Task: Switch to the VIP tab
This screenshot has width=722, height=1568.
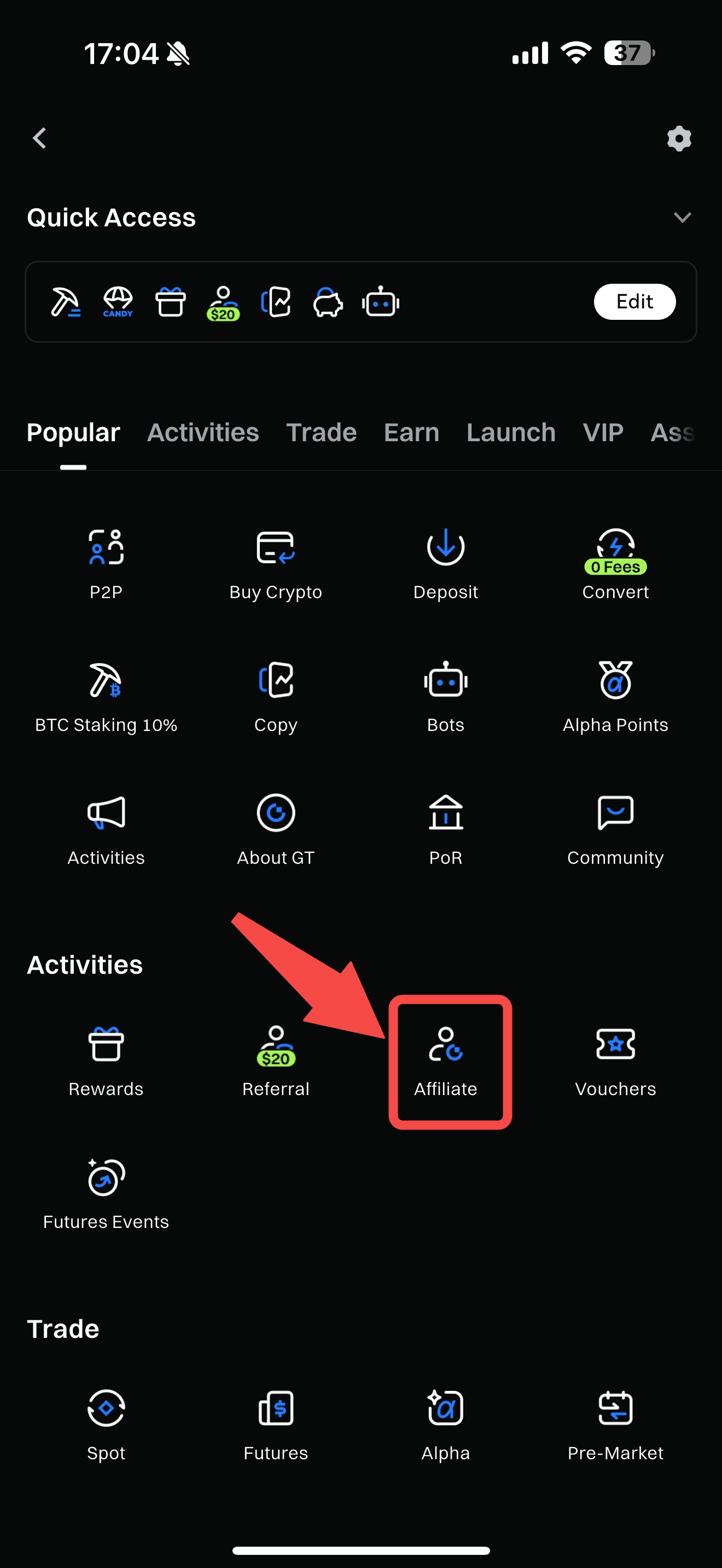Action: click(603, 433)
